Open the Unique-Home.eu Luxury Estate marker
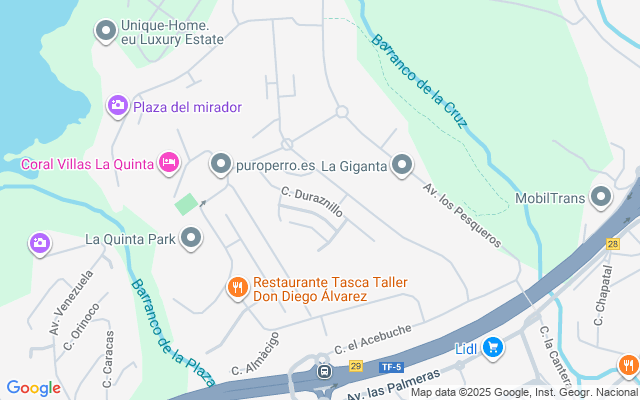The height and width of the screenshot is (400, 640). (x=105, y=32)
